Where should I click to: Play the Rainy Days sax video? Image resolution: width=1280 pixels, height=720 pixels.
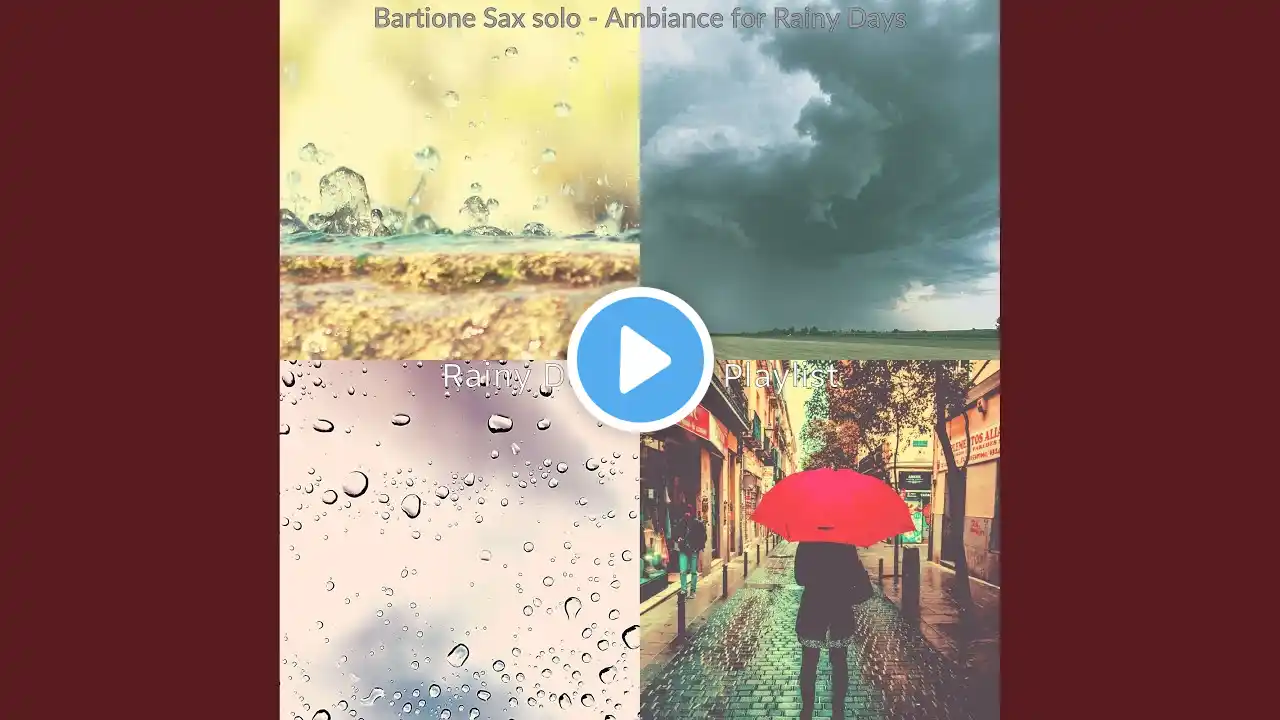[x=640, y=360]
